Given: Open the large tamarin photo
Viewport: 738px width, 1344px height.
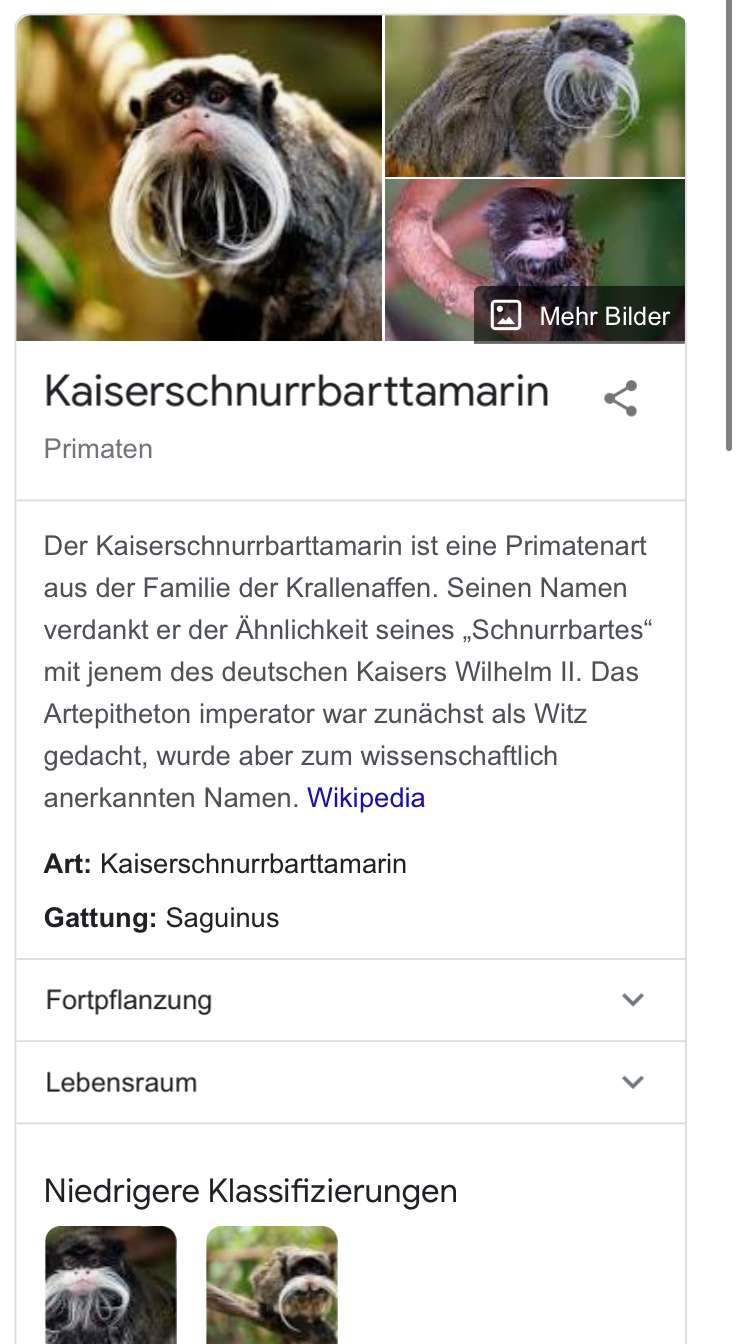Looking at the screenshot, I should pyautogui.click(x=199, y=178).
